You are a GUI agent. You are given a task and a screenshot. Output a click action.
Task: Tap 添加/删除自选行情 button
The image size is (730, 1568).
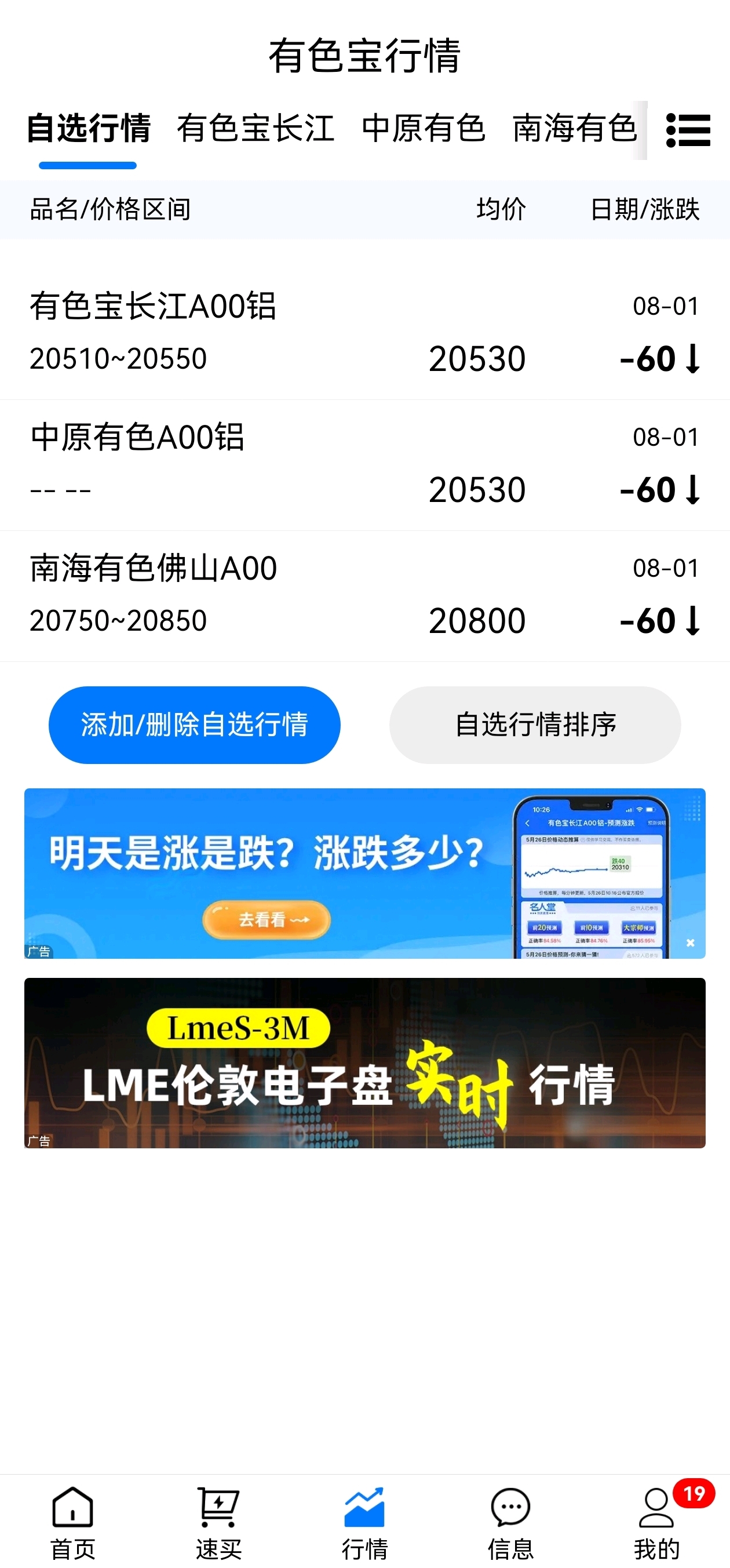(x=195, y=725)
